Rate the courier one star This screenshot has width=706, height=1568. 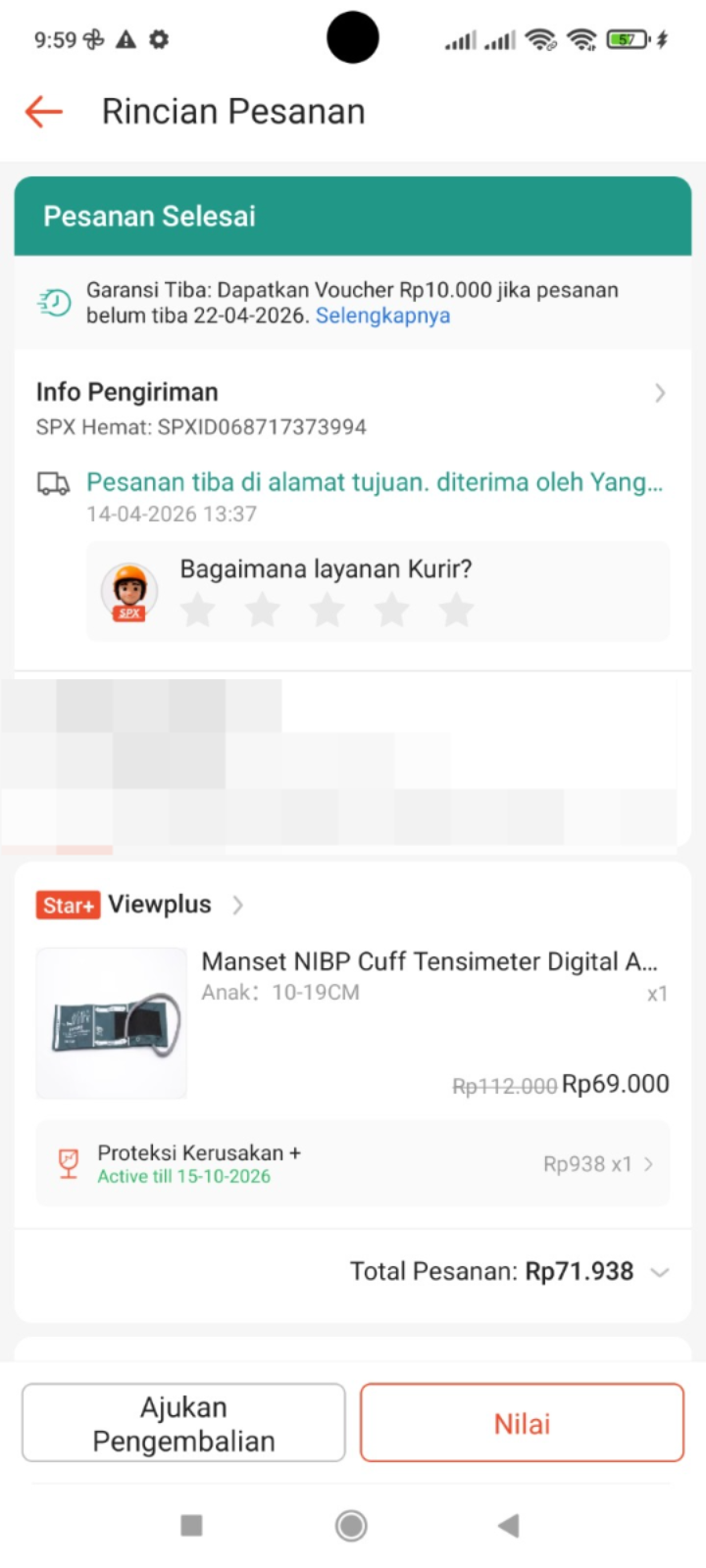coord(198,610)
